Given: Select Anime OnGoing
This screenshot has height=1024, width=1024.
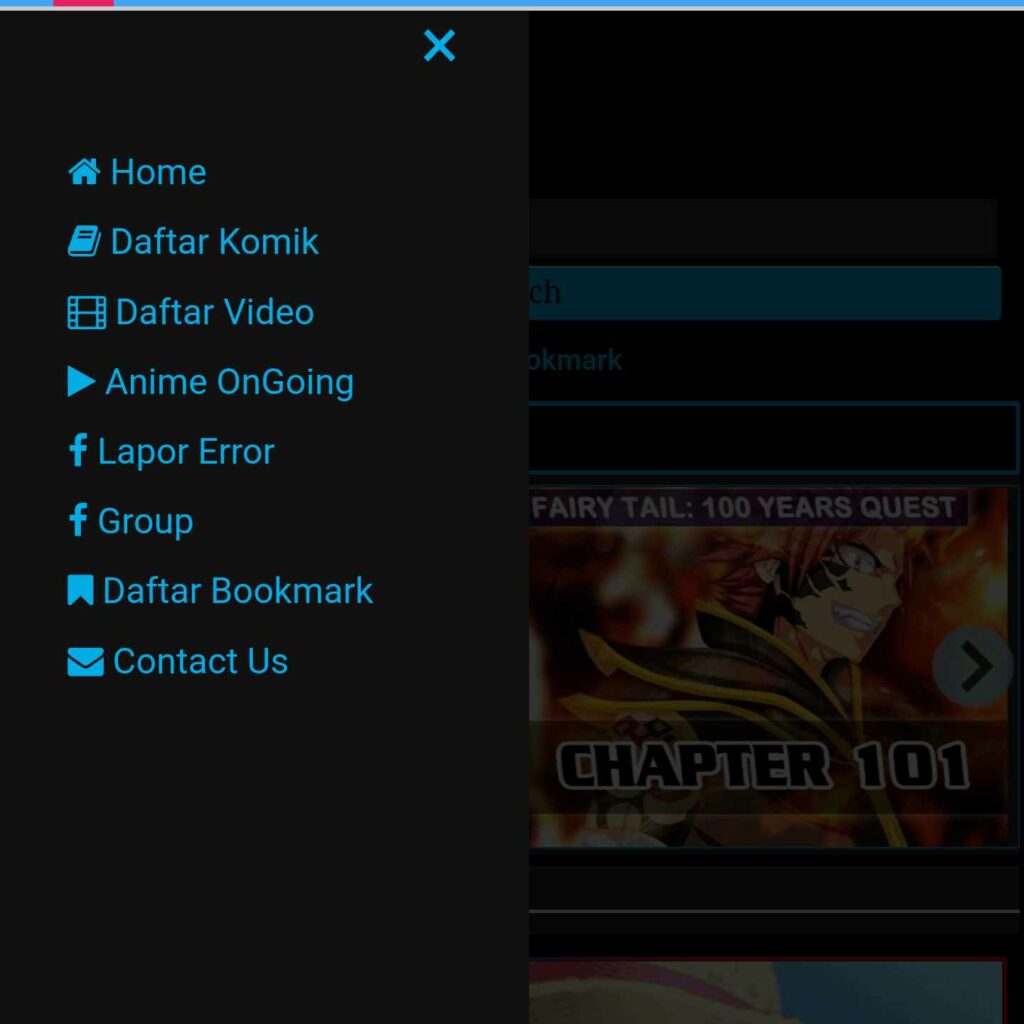Looking at the screenshot, I should 211,382.
